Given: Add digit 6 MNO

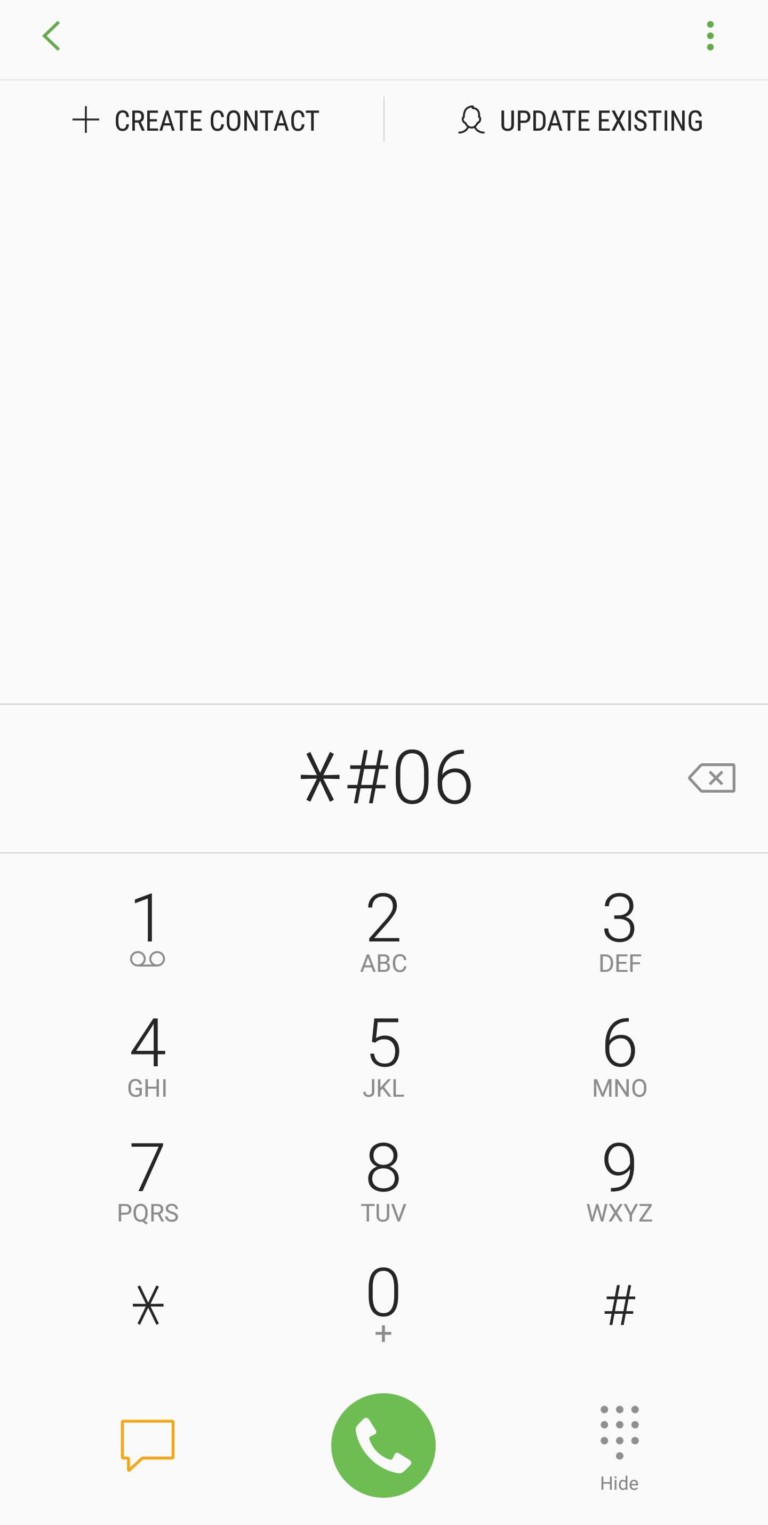Looking at the screenshot, I should [619, 1055].
